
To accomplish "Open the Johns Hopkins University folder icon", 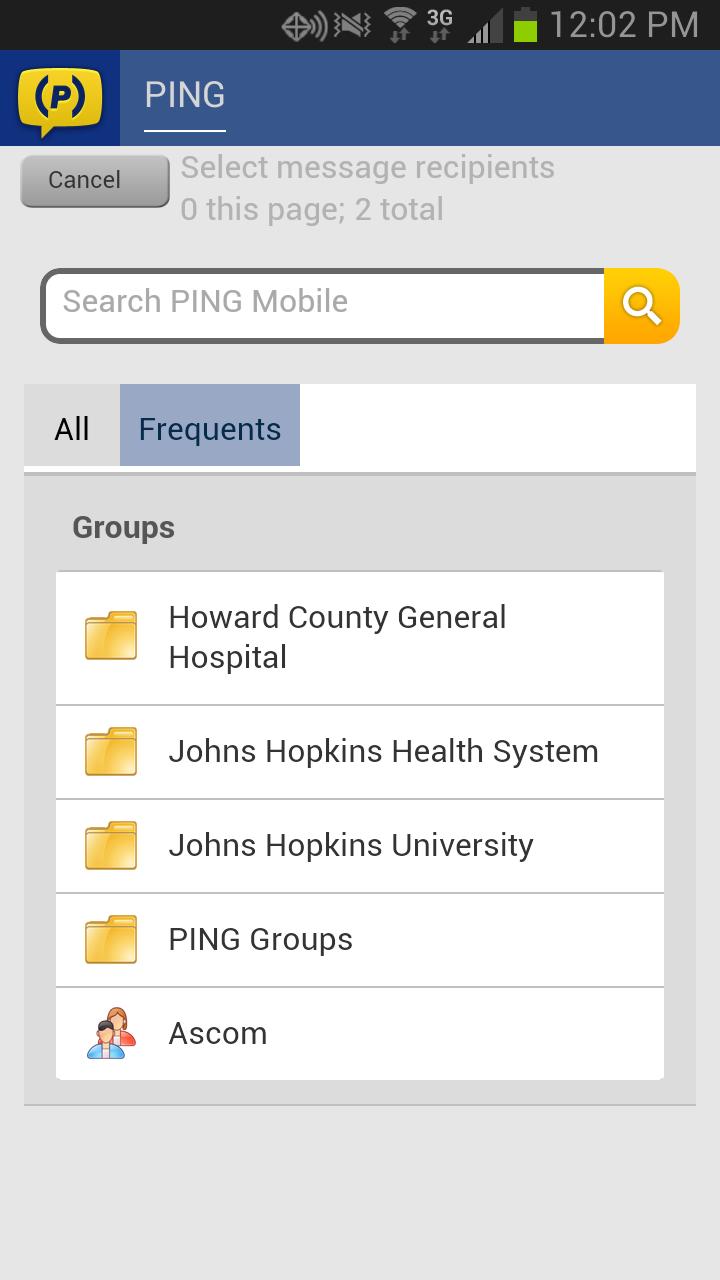I will point(110,845).
